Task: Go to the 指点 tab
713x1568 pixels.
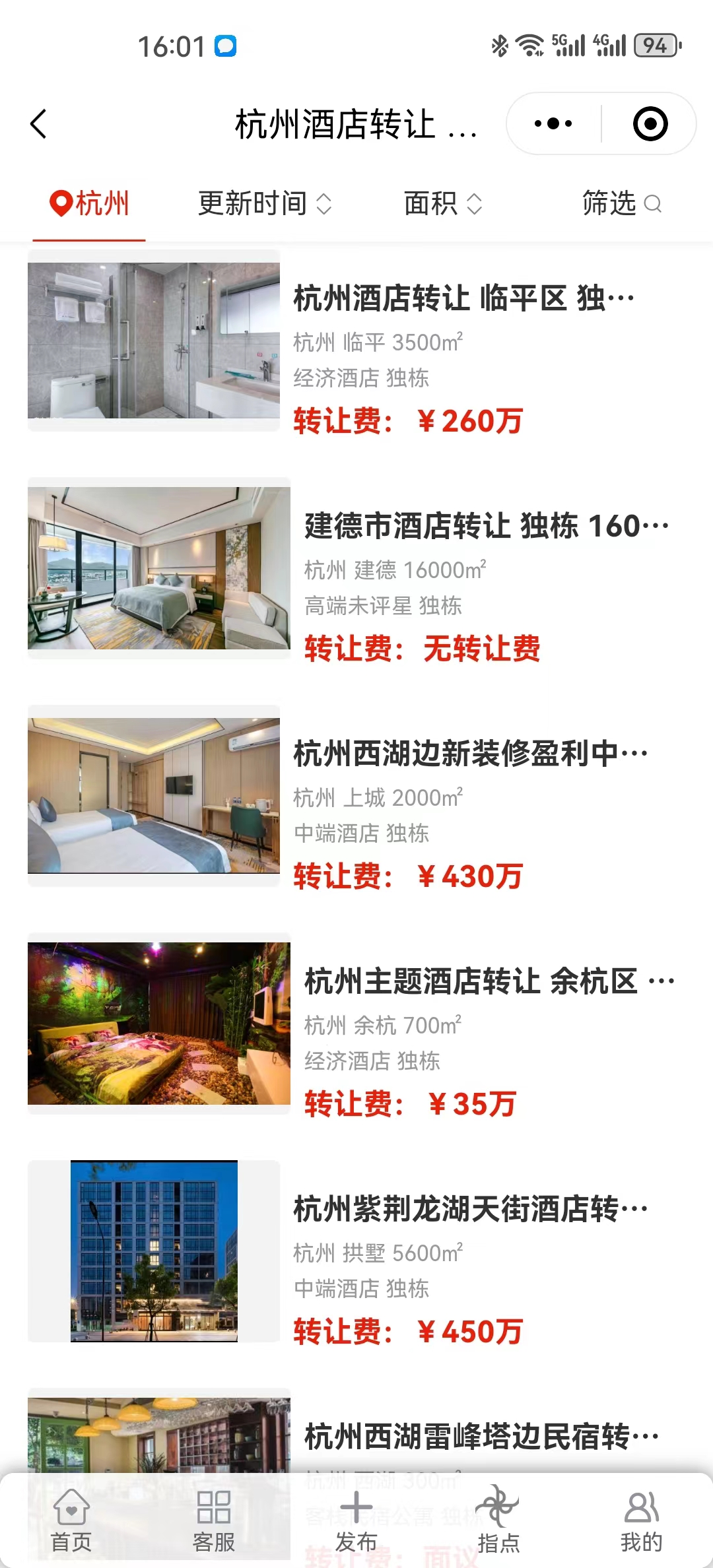Action: click(x=499, y=1520)
